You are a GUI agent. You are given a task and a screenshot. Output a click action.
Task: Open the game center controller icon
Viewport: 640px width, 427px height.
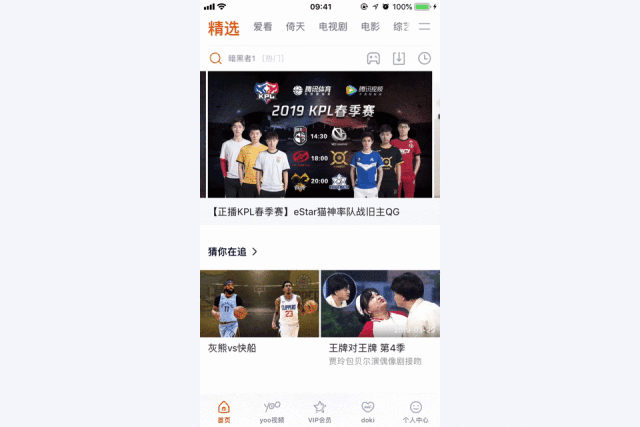pyautogui.click(x=372, y=58)
